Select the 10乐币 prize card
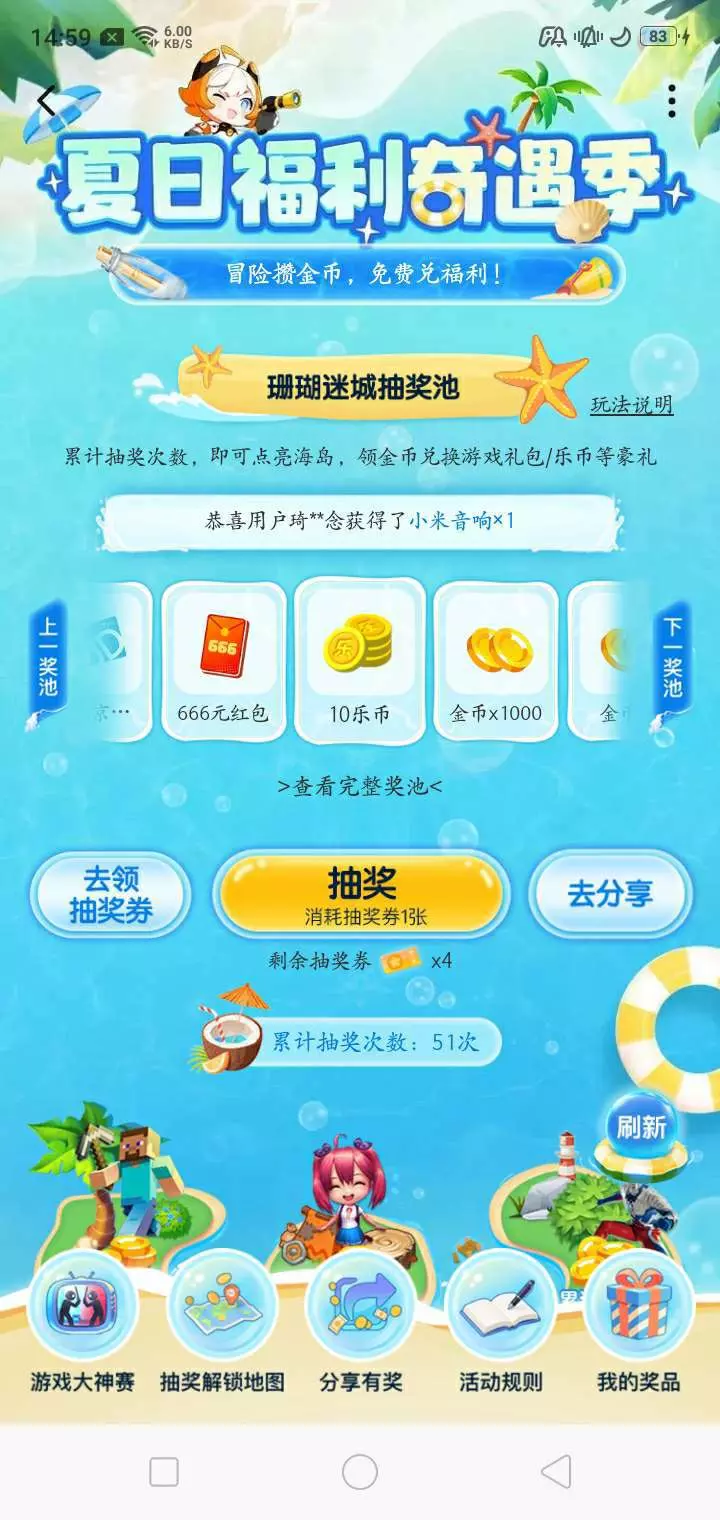The height and width of the screenshot is (1520, 720). 360,661
